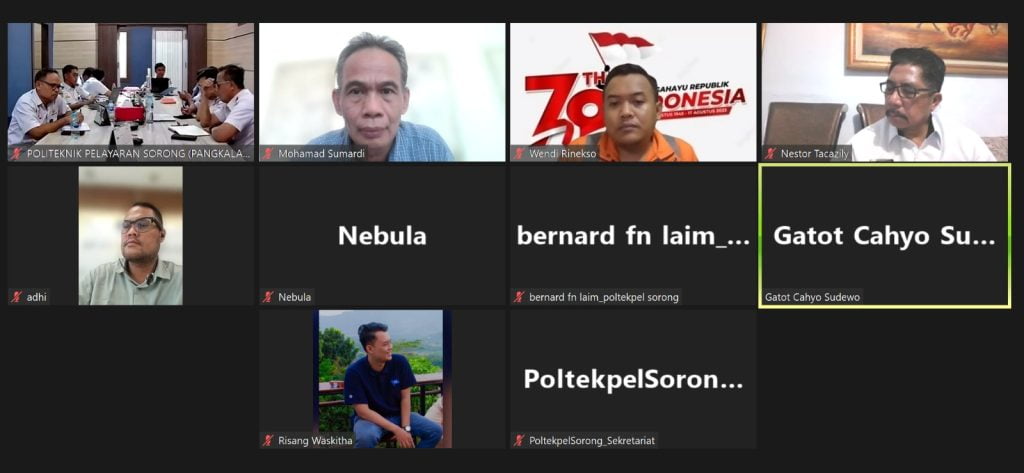Image resolution: width=1024 pixels, height=473 pixels.
Task: Open the PoltekpelSorong_Sekretariat participant tile
Action: [x=633, y=378]
